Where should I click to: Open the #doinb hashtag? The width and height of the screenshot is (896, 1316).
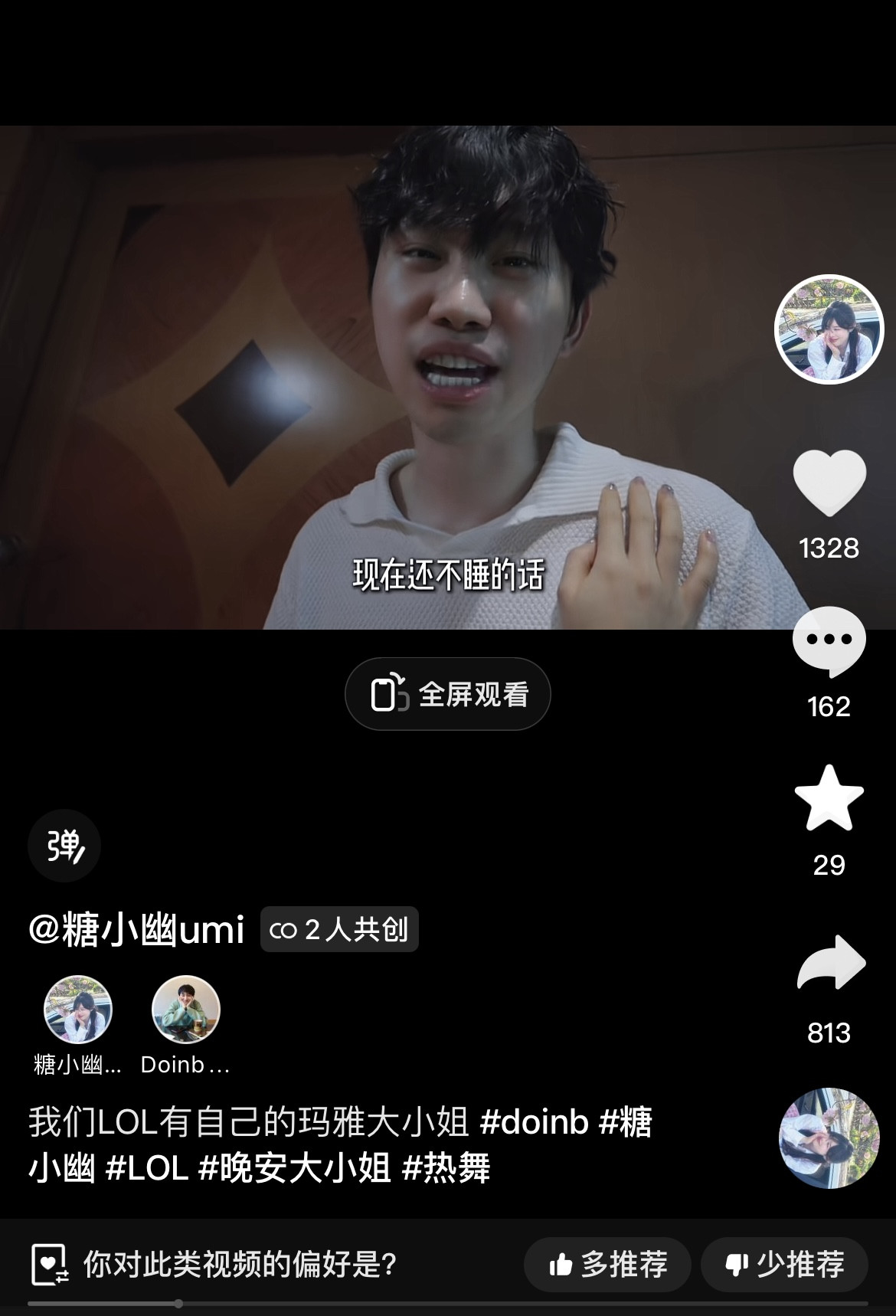tap(534, 1123)
